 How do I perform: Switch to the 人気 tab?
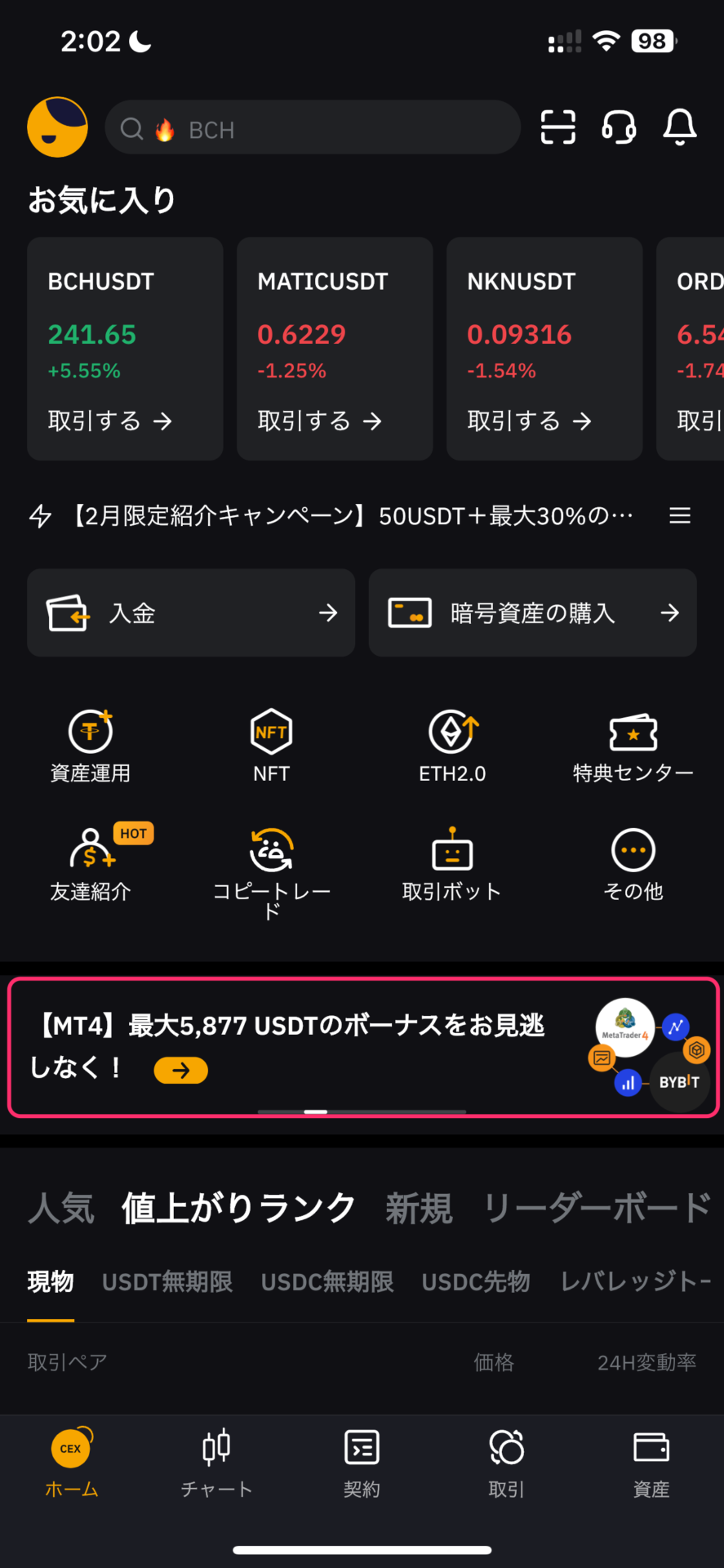point(61,1208)
